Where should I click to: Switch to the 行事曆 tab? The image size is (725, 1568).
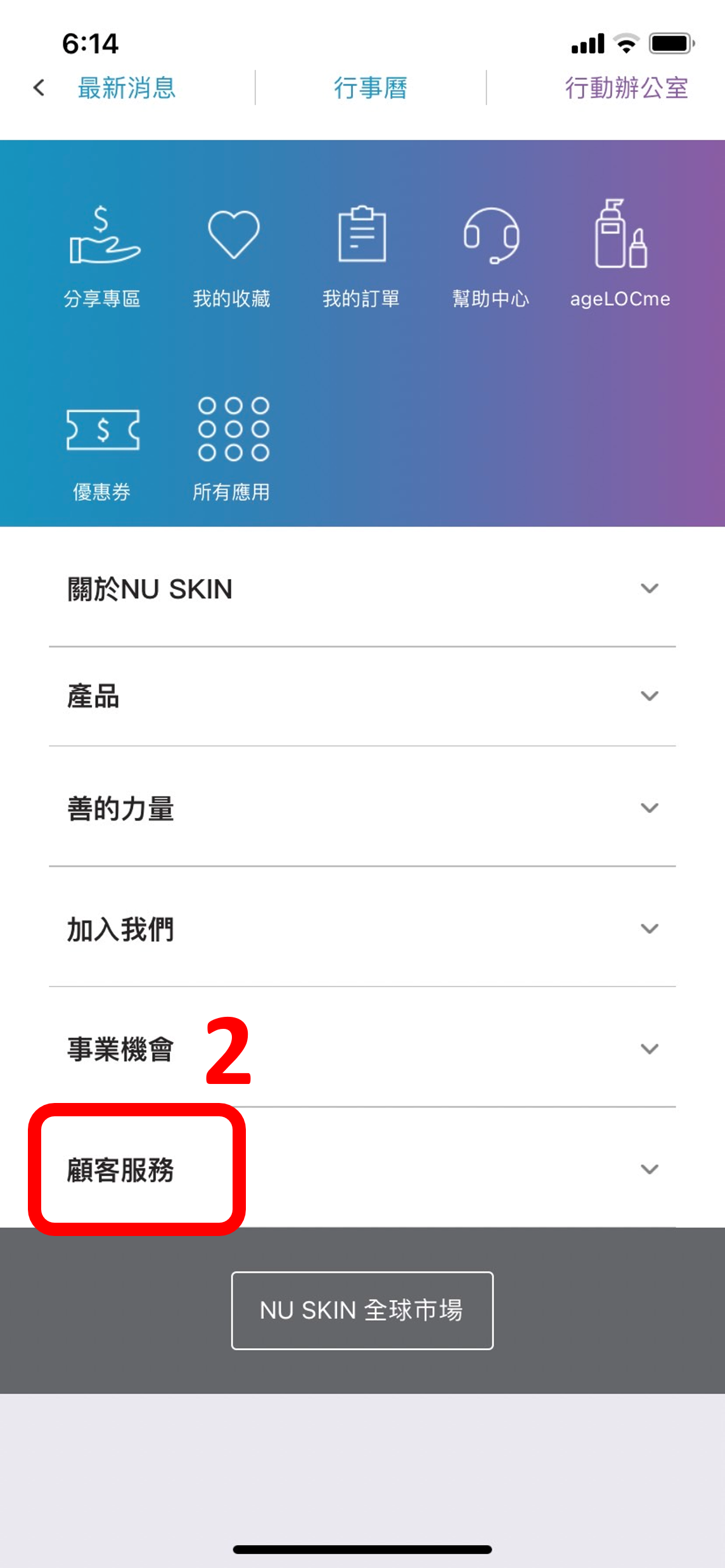[371, 87]
